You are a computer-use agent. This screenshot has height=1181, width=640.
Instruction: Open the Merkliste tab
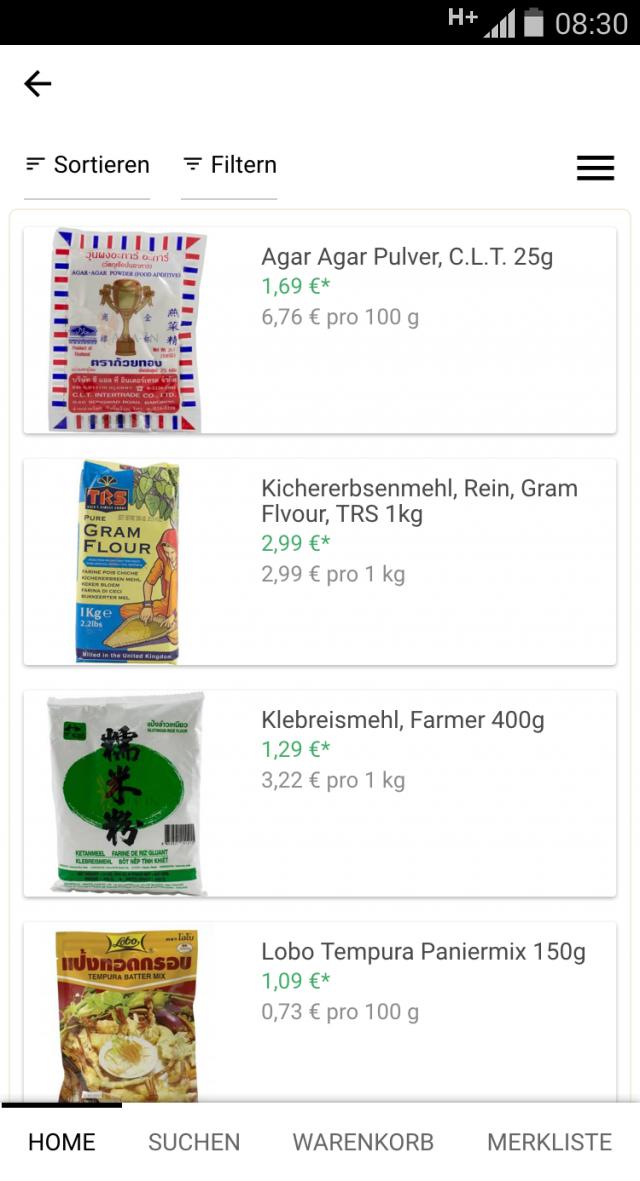point(549,1142)
